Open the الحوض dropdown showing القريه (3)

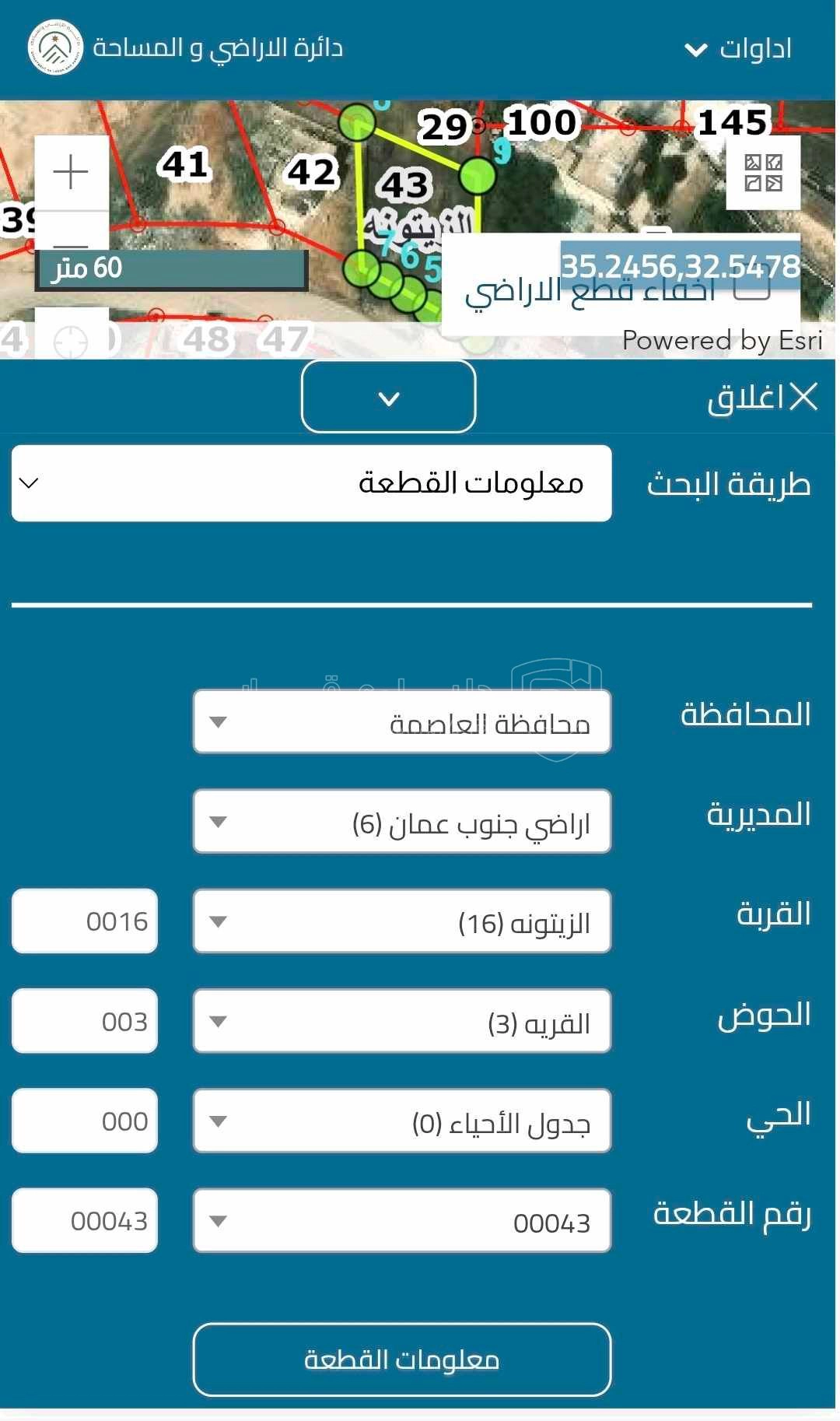401,1021
